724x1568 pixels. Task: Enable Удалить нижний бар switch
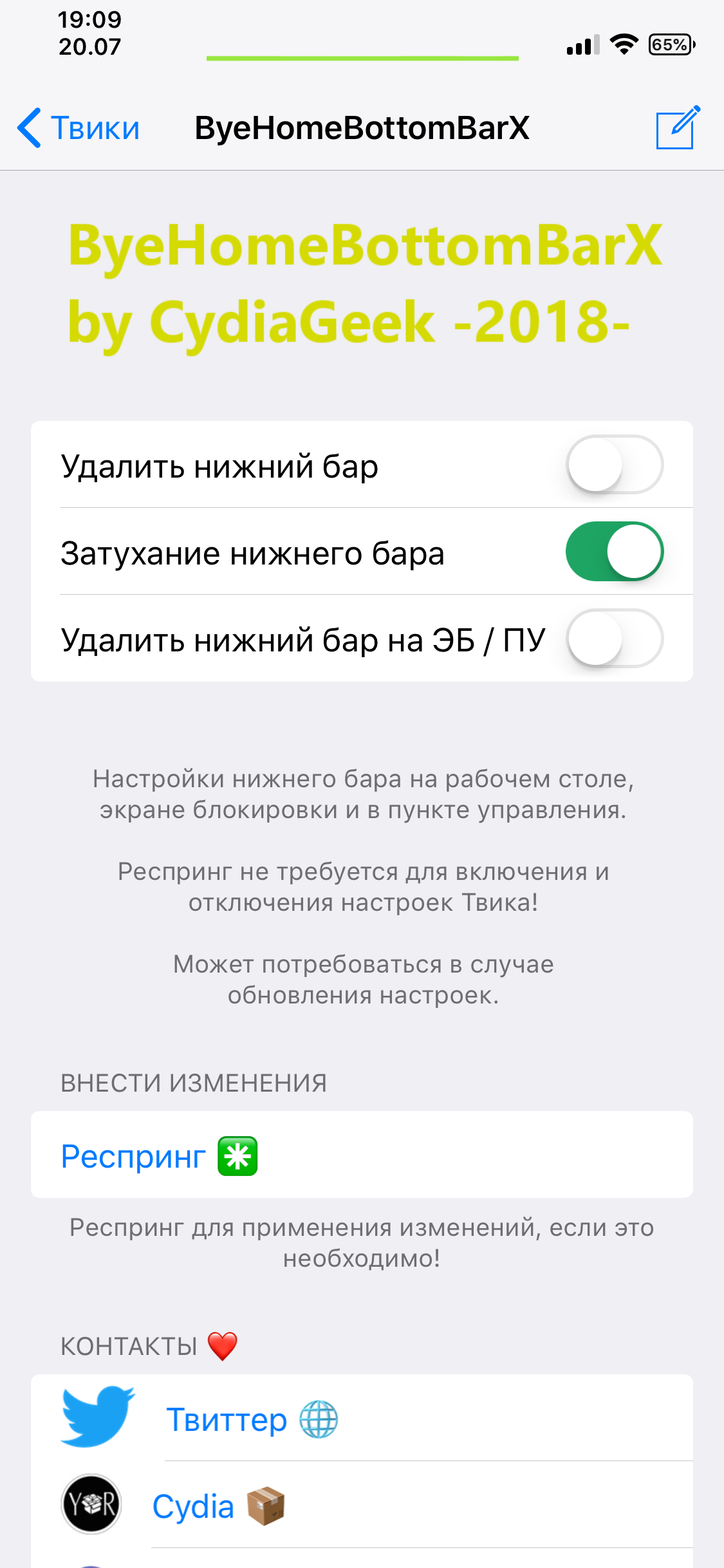[x=615, y=465]
